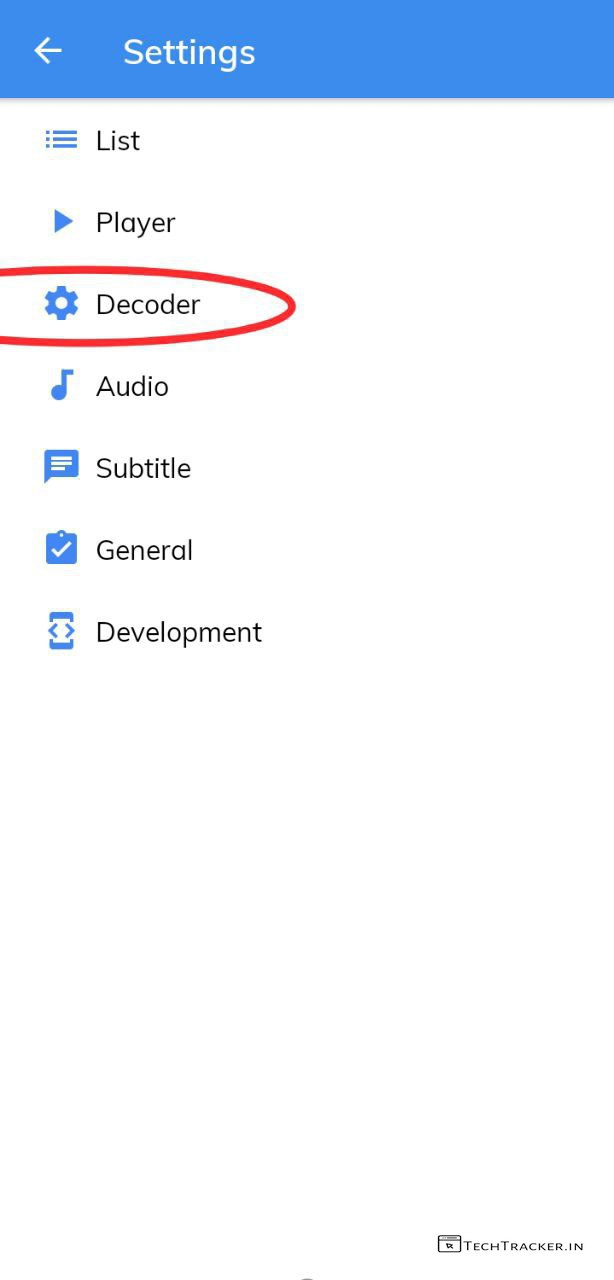Screen dimensions: 614x1280
Task: Open List settings
Action: [x=117, y=141]
